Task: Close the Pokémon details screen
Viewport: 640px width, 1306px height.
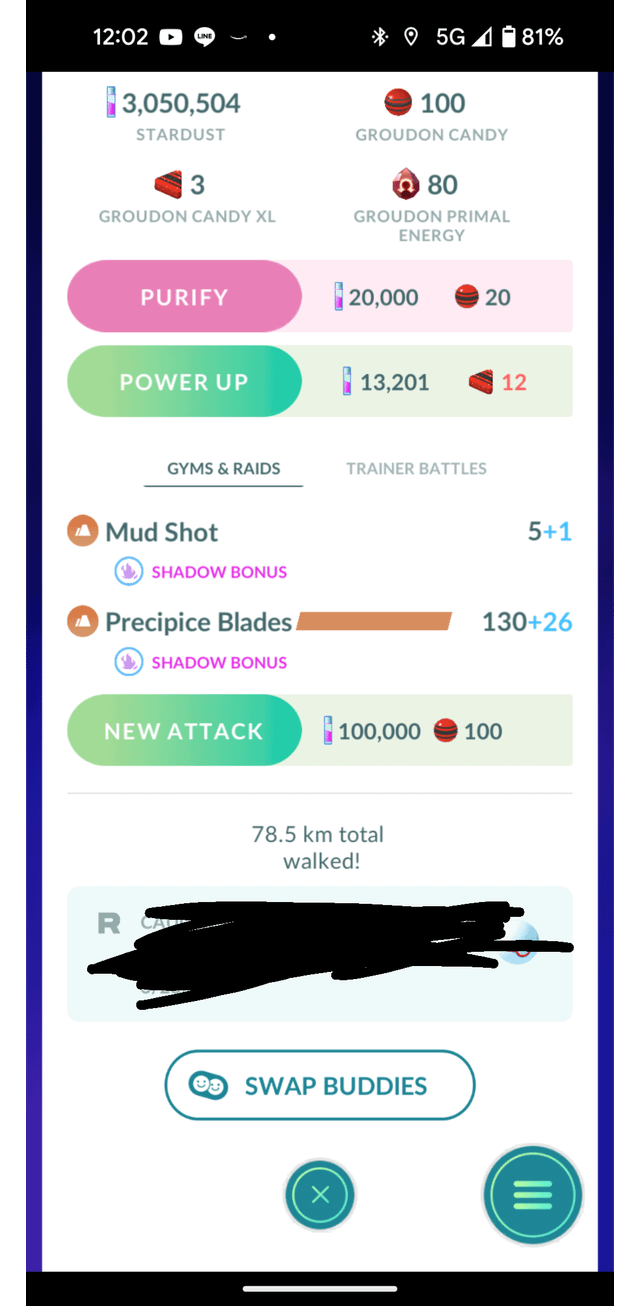Action: 320,1194
